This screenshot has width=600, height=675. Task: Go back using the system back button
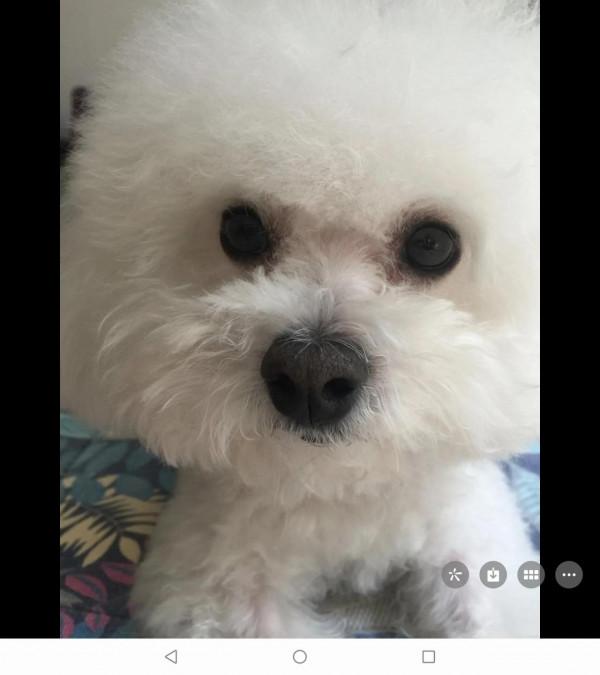[x=171, y=657]
